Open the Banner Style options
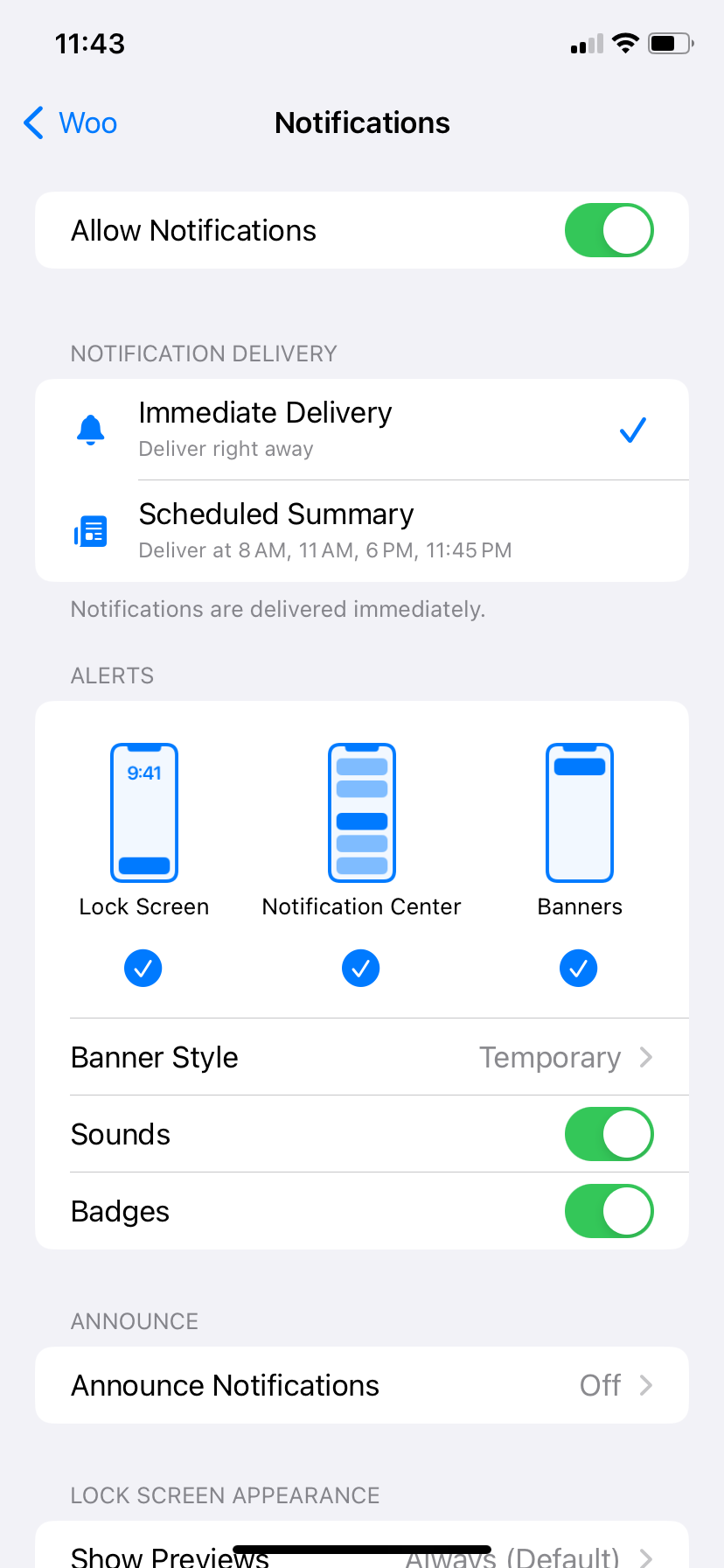724x1568 pixels. point(361,1057)
